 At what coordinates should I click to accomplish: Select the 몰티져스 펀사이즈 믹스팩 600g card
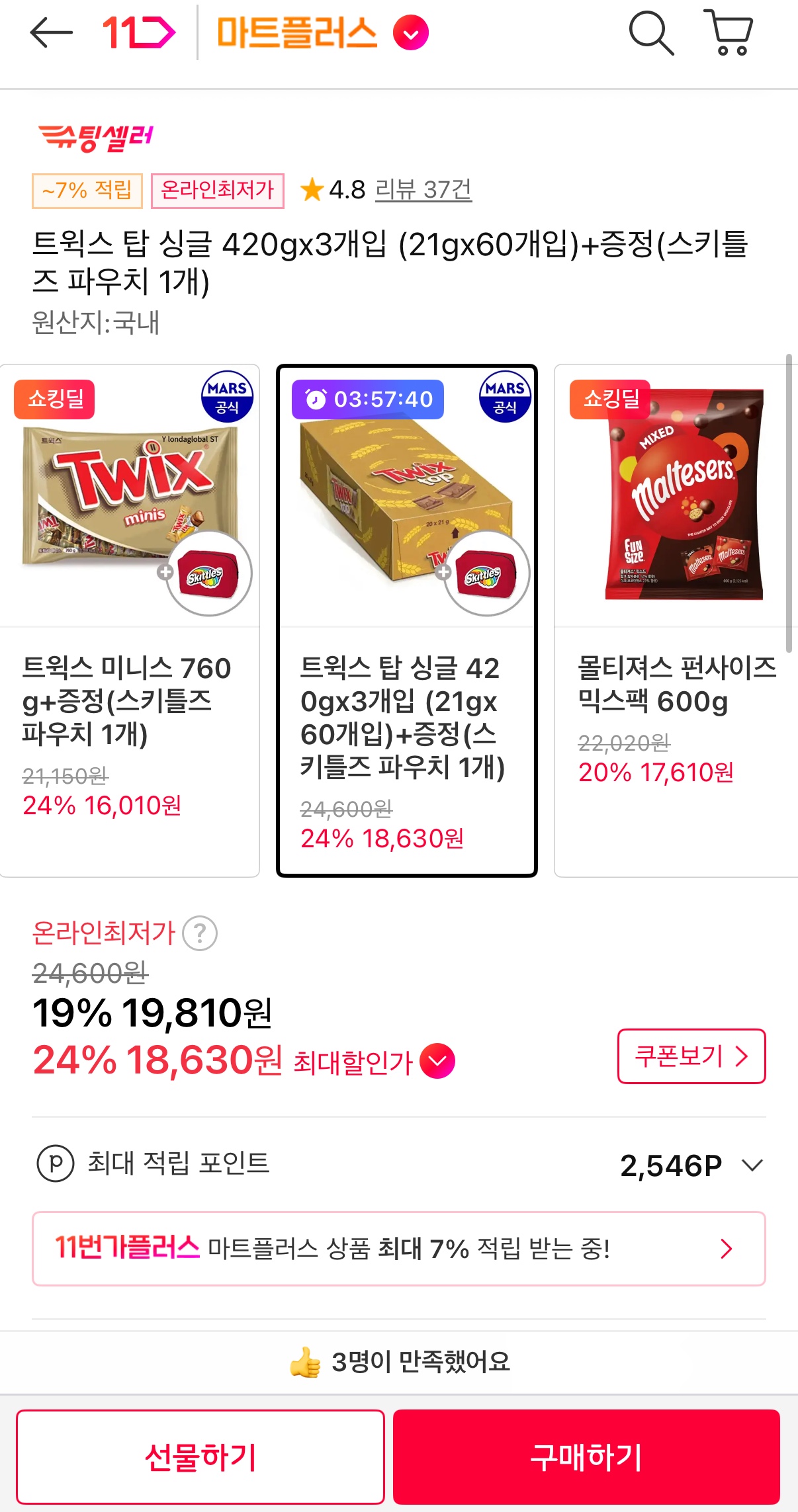(675, 620)
